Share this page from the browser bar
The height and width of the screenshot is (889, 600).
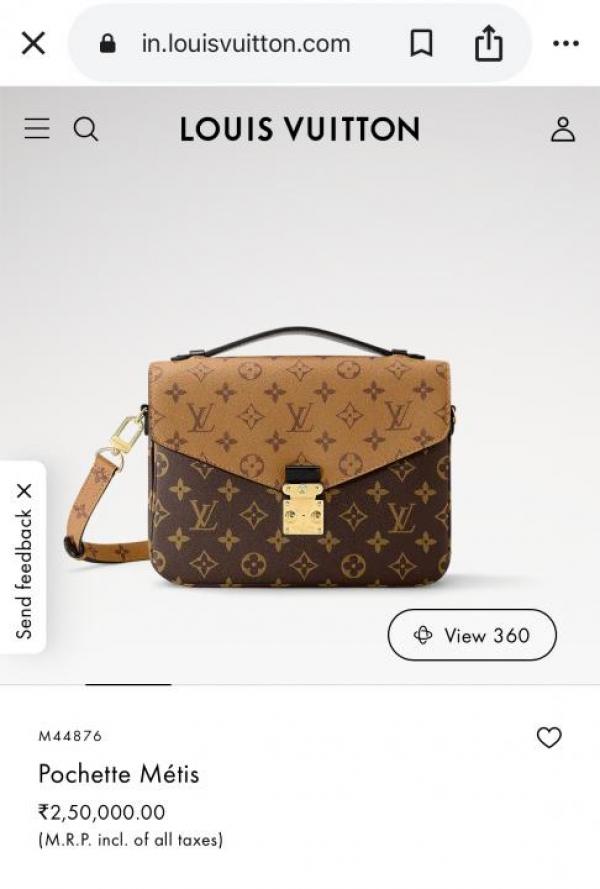pos(488,44)
